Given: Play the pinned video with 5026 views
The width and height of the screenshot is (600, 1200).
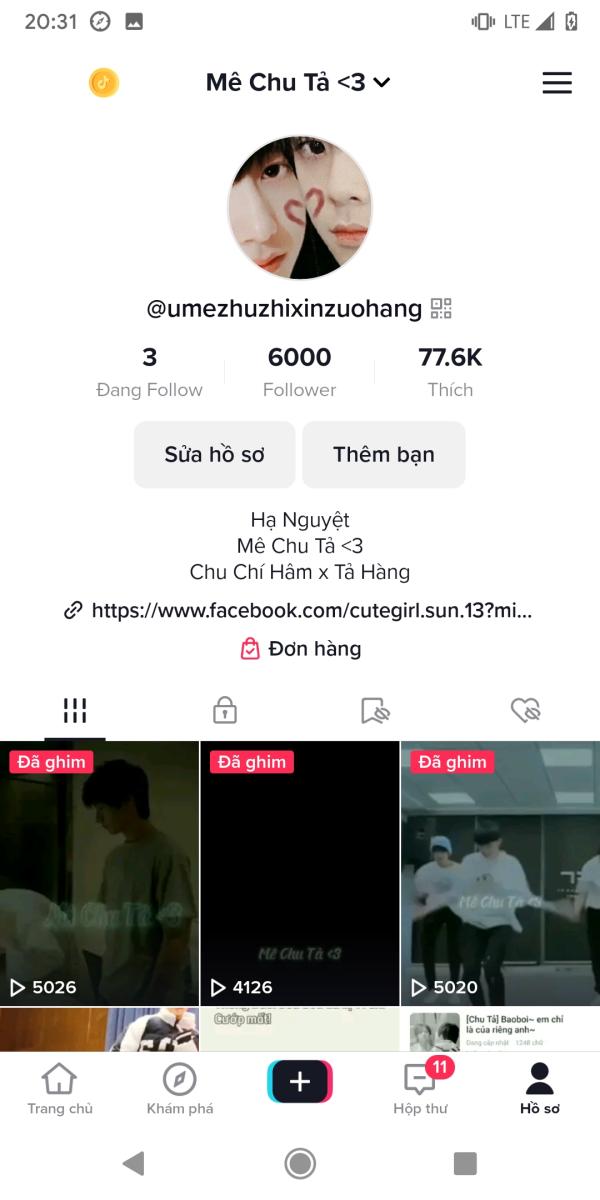Looking at the screenshot, I should tap(100, 873).
